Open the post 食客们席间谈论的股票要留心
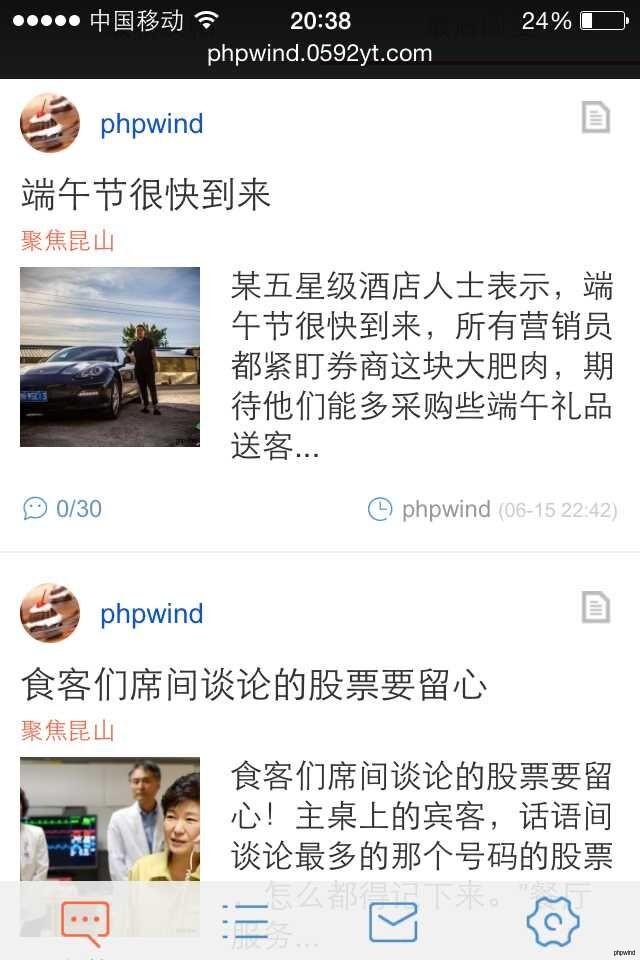Viewport: 640px width, 960px height. click(254, 685)
